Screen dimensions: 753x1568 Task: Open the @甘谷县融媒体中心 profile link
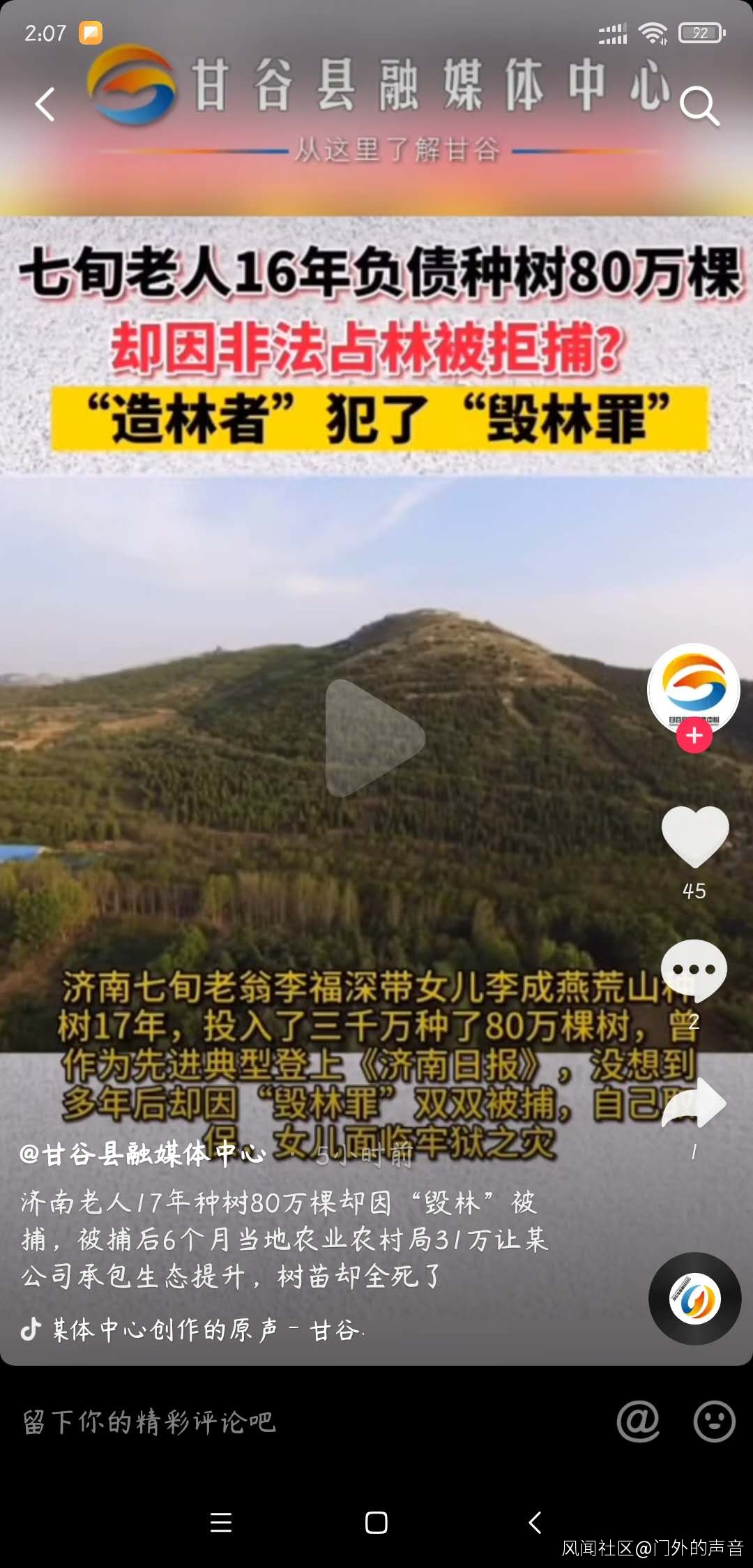pos(143,1154)
